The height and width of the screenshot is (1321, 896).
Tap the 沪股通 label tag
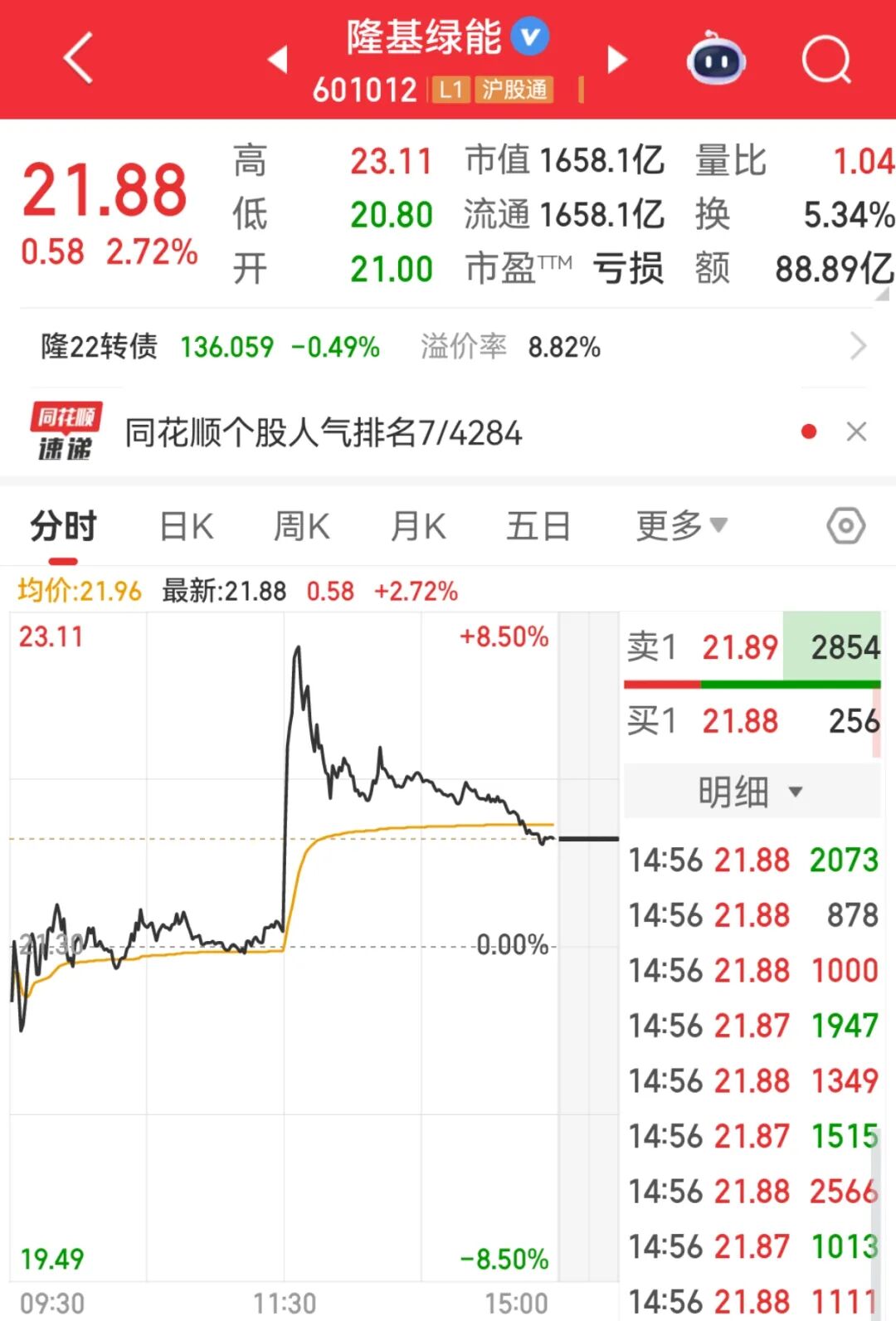tap(513, 89)
